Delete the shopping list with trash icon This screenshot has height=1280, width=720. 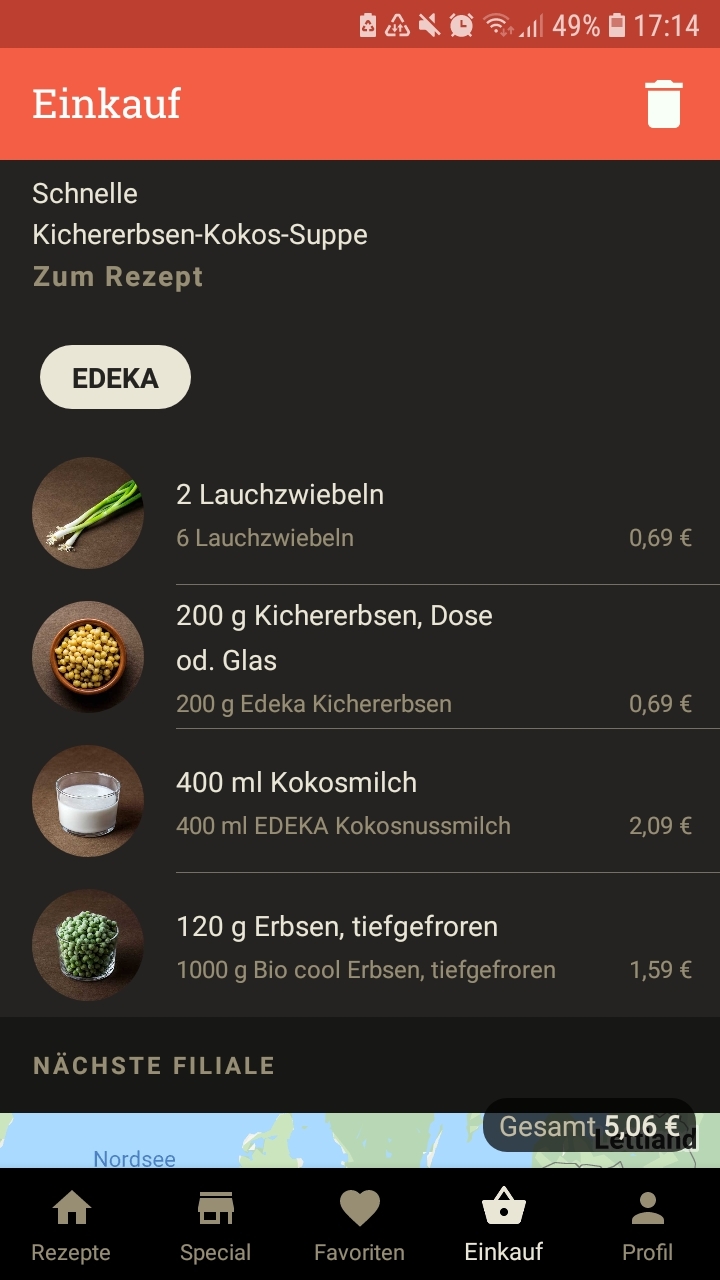tap(663, 104)
